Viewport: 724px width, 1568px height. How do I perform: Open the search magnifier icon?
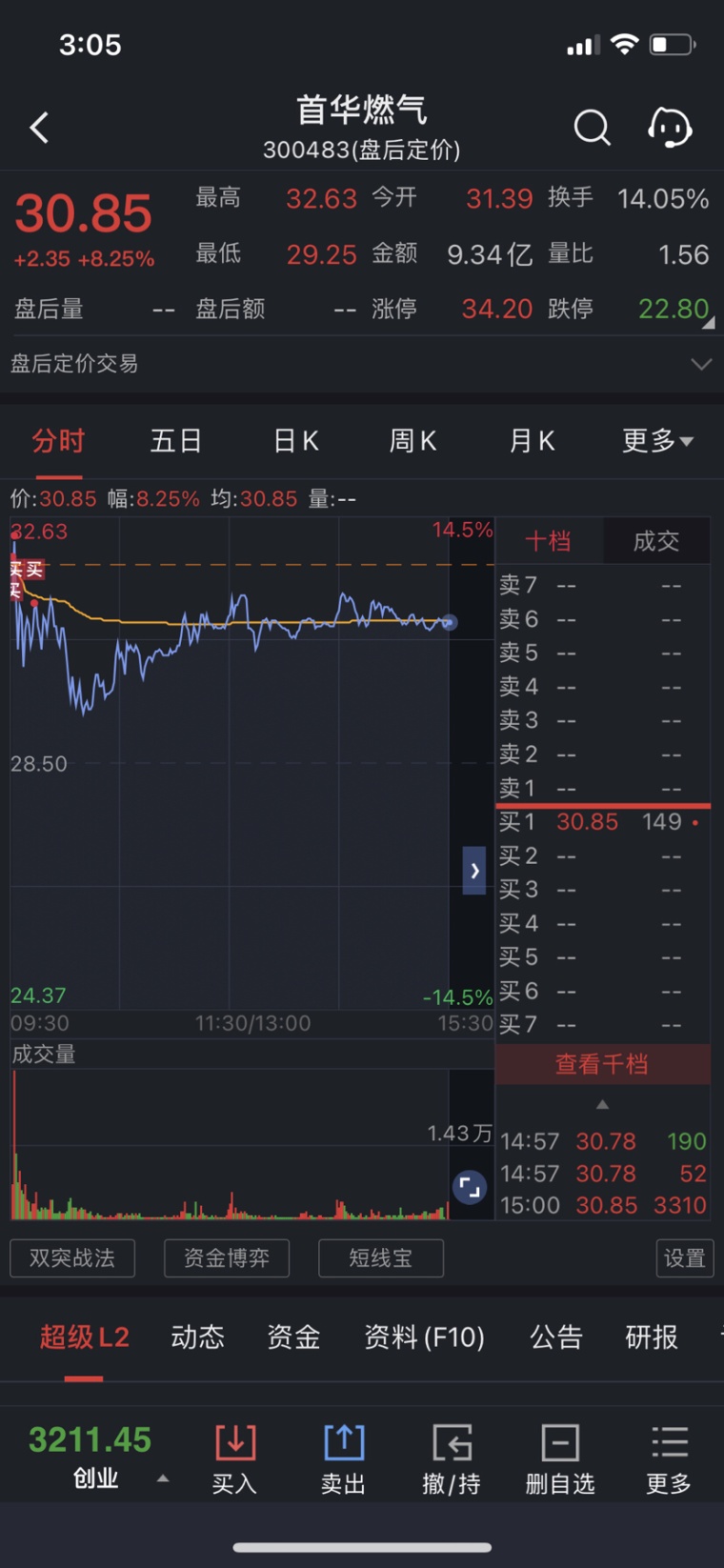pos(592,127)
